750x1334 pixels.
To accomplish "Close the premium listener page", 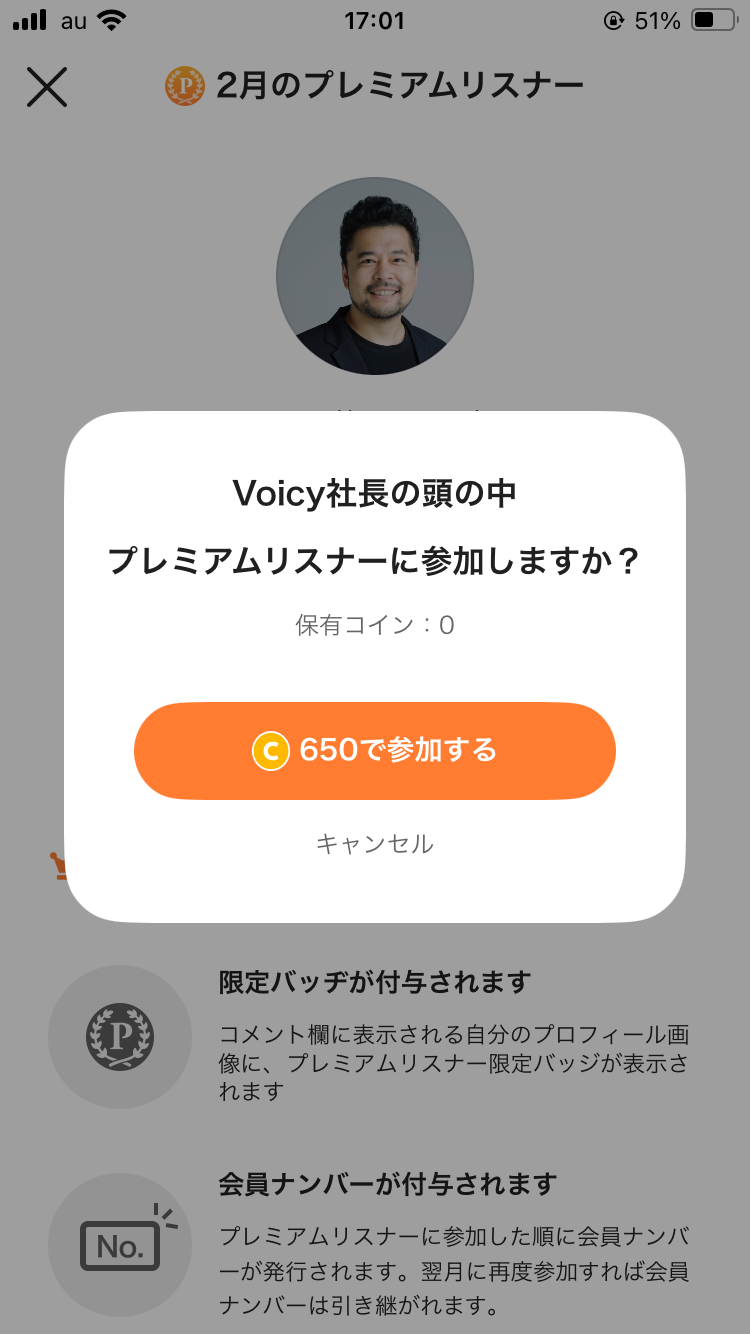I will click(x=46, y=87).
